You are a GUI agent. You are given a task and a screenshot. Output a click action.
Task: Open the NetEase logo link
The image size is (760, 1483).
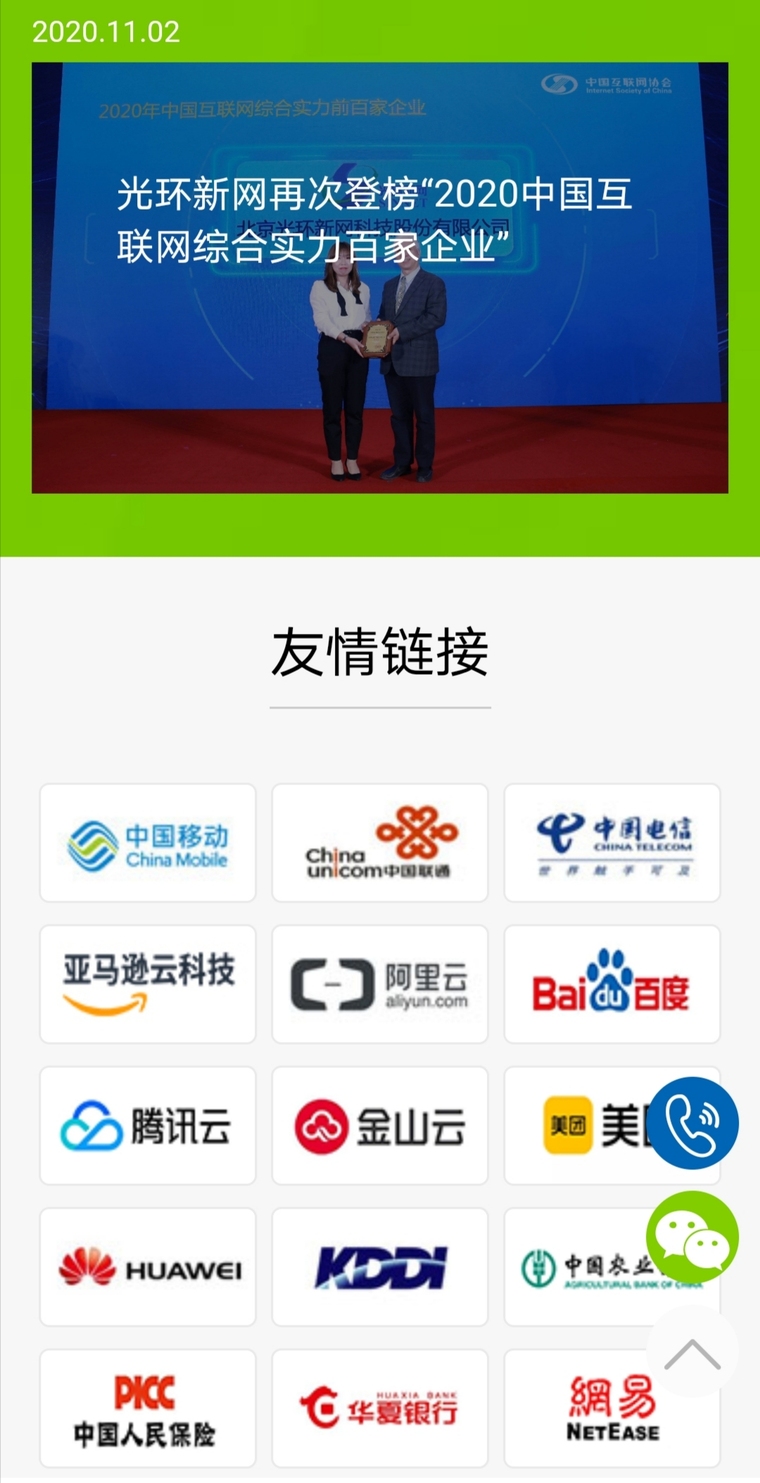[x=612, y=1408]
